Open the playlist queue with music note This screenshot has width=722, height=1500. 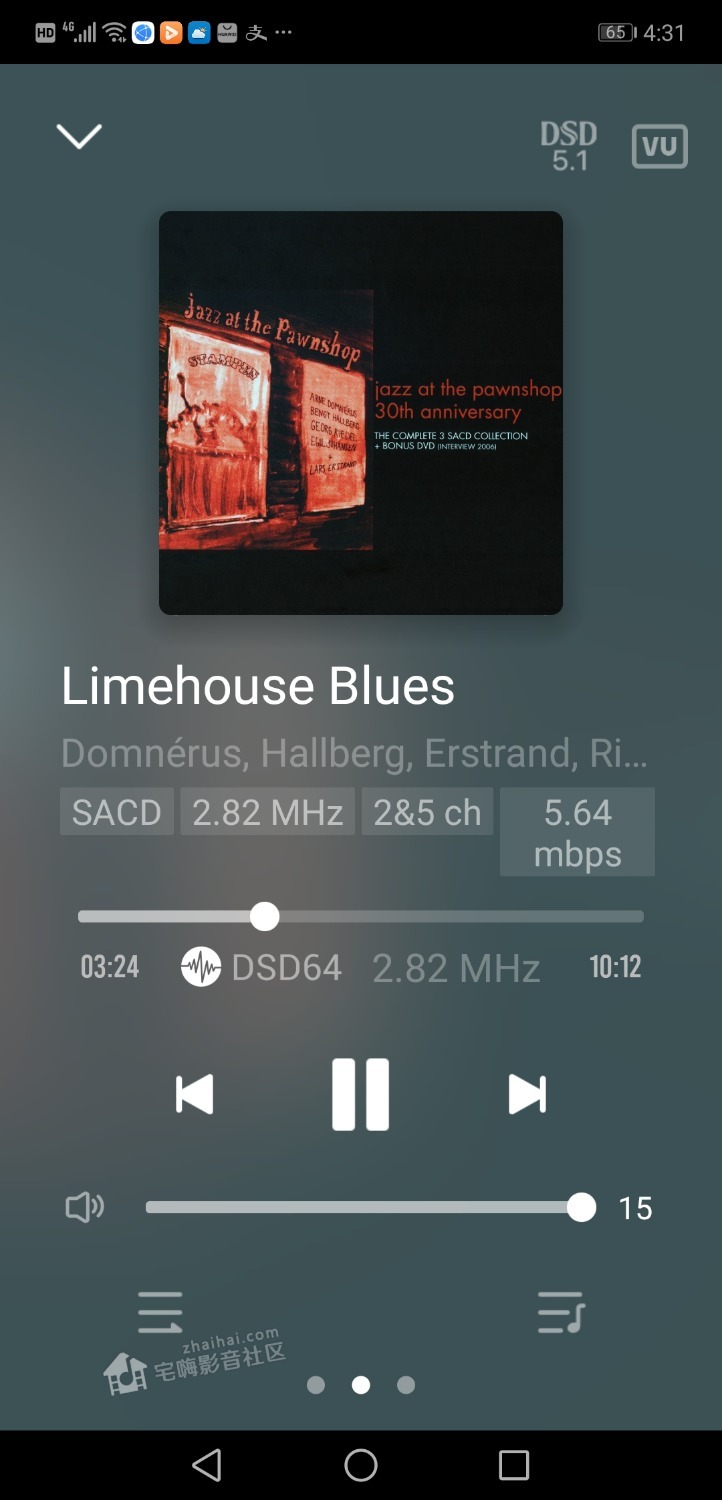(561, 1312)
